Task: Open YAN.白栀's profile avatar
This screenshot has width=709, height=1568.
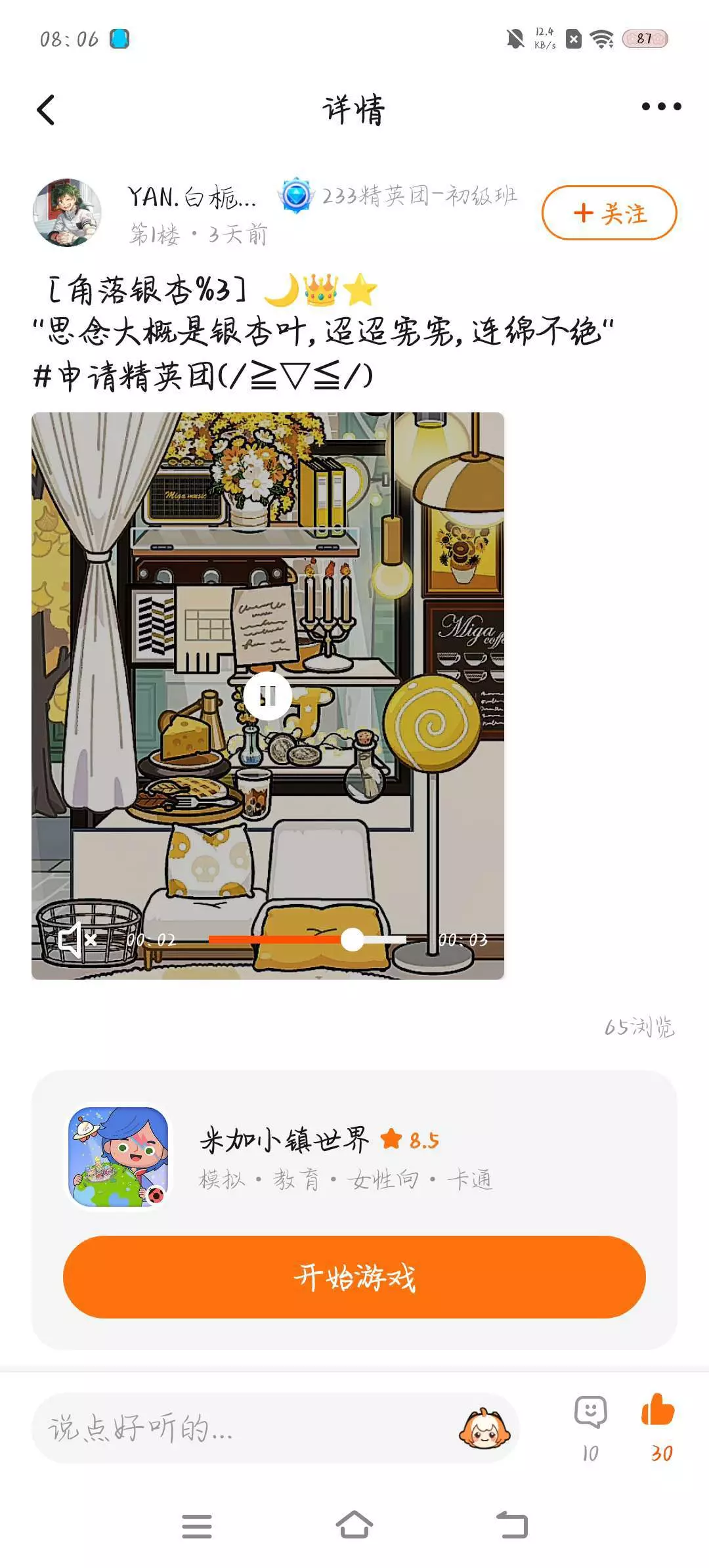Action: point(67,213)
